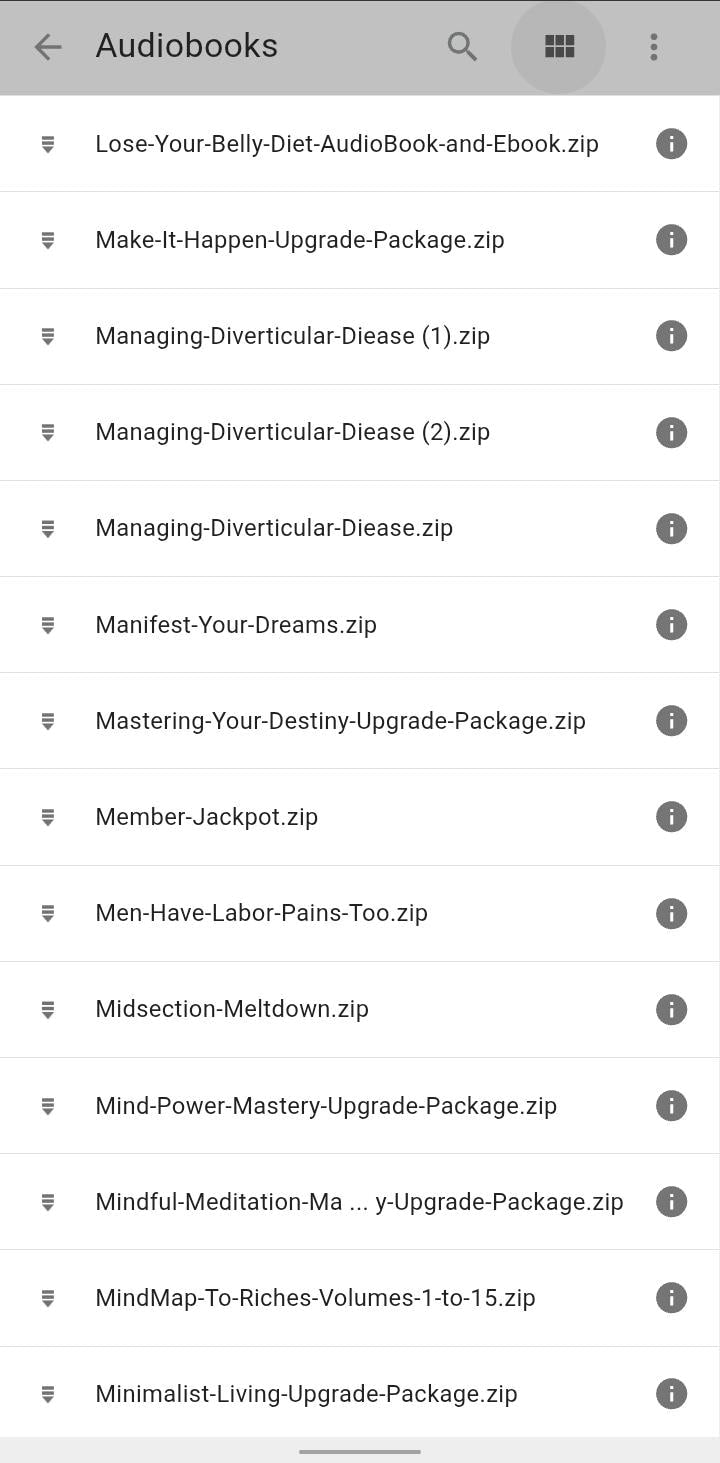Open search in the Audiobooks folder

461,47
